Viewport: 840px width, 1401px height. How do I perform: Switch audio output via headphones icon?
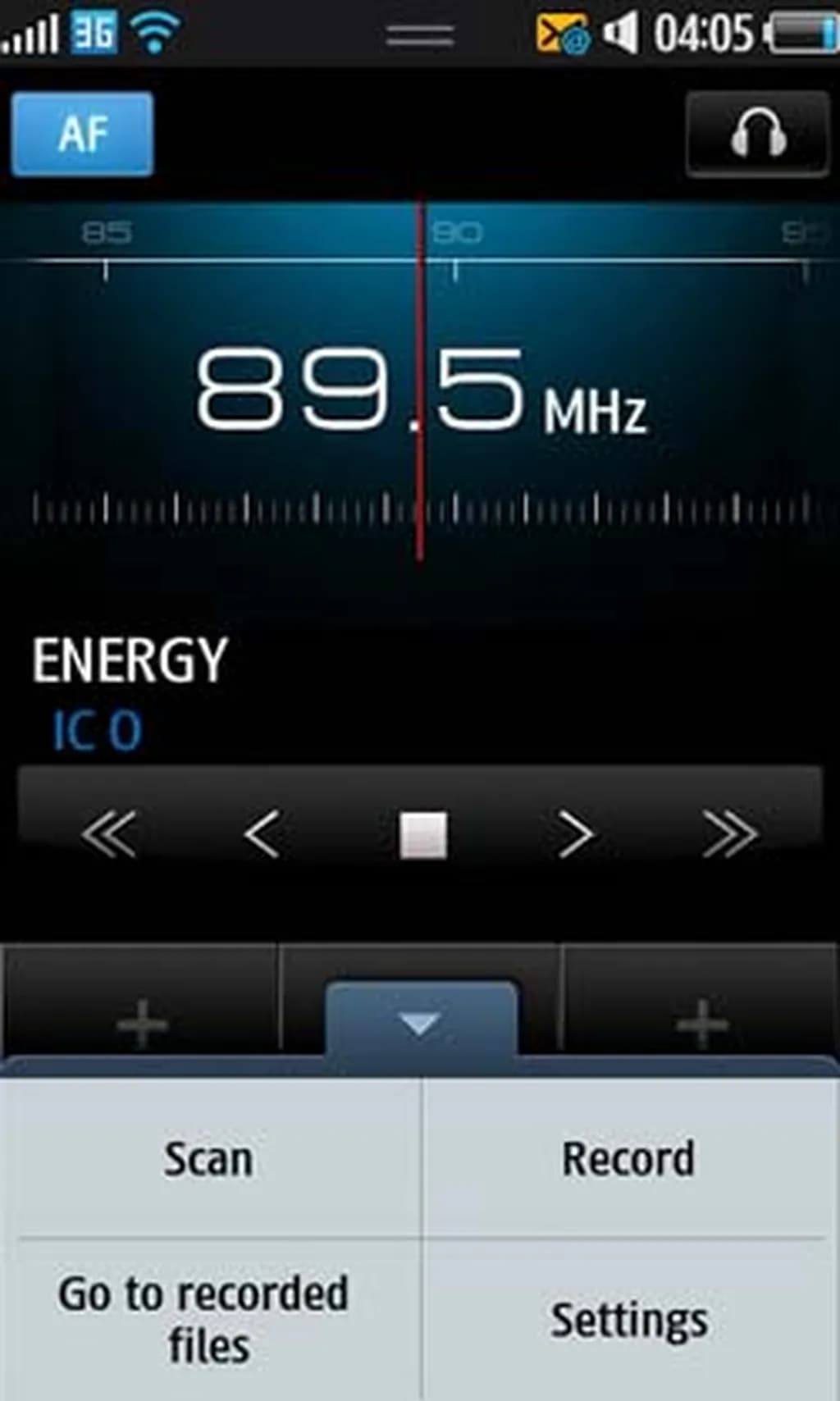[x=757, y=134]
